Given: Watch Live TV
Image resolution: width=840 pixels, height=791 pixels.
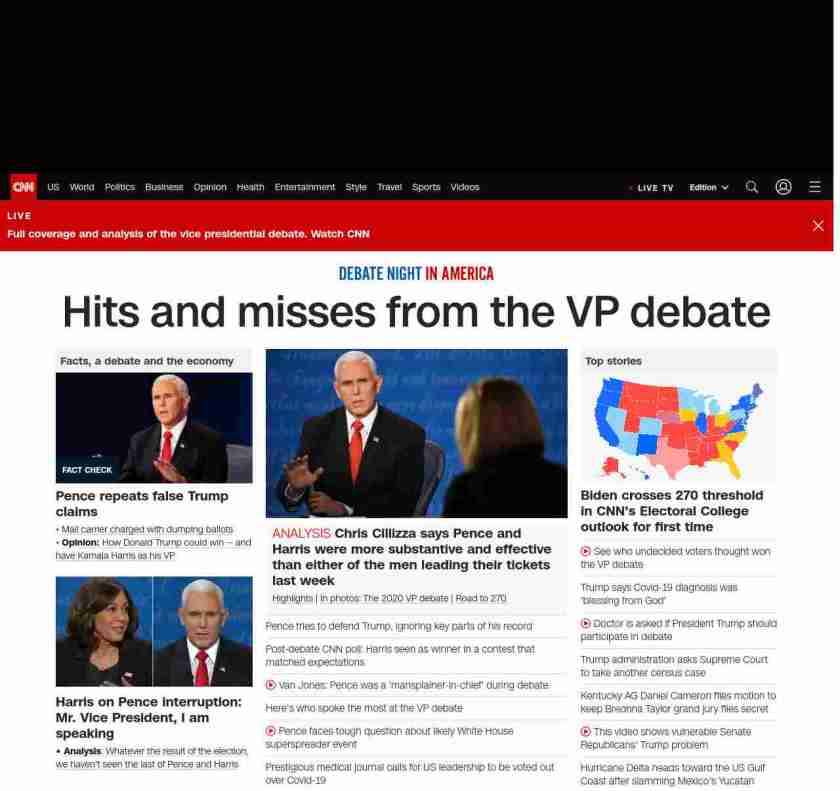Looking at the screenshot, I should [654, 188].
